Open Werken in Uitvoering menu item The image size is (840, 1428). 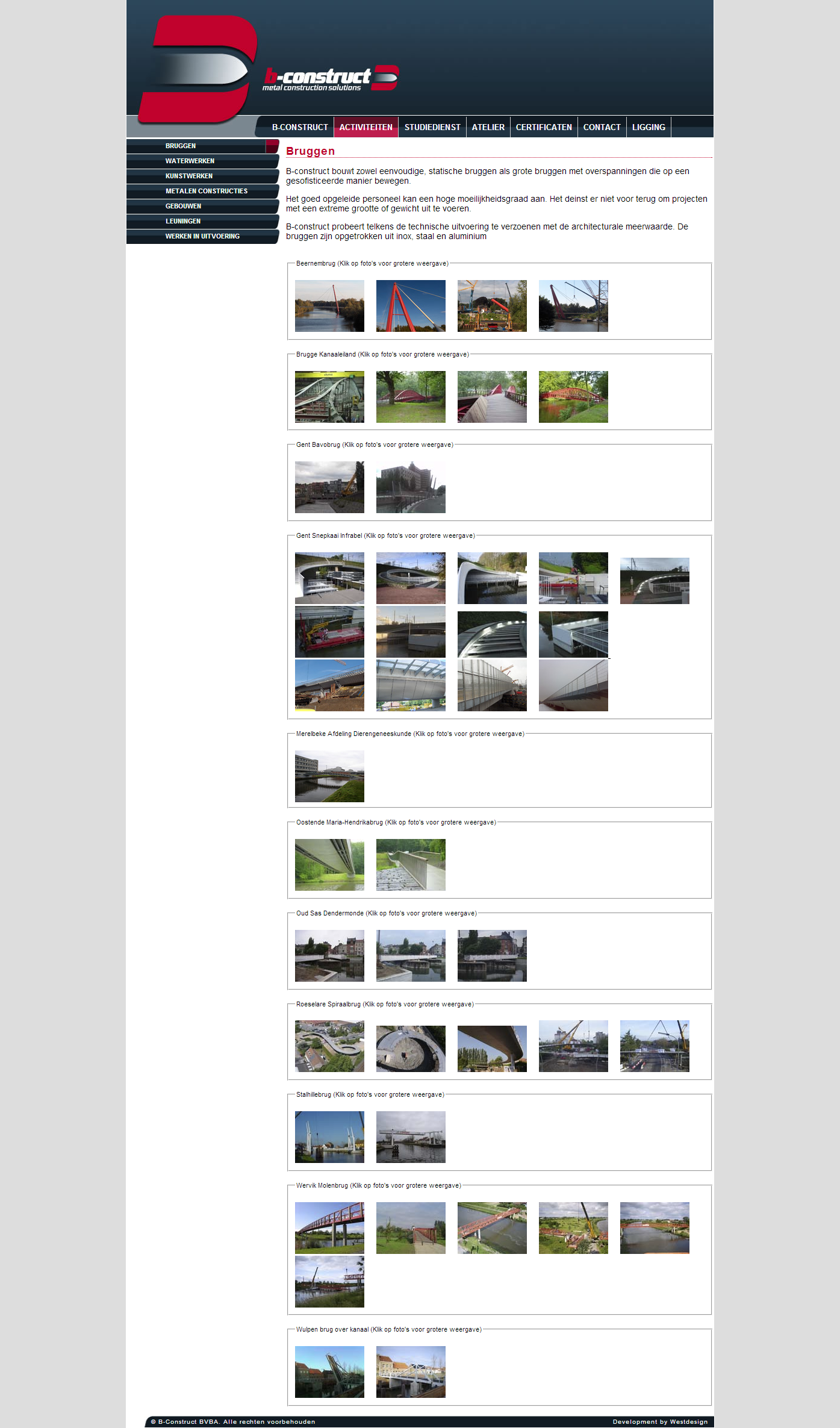pos(202,236)
